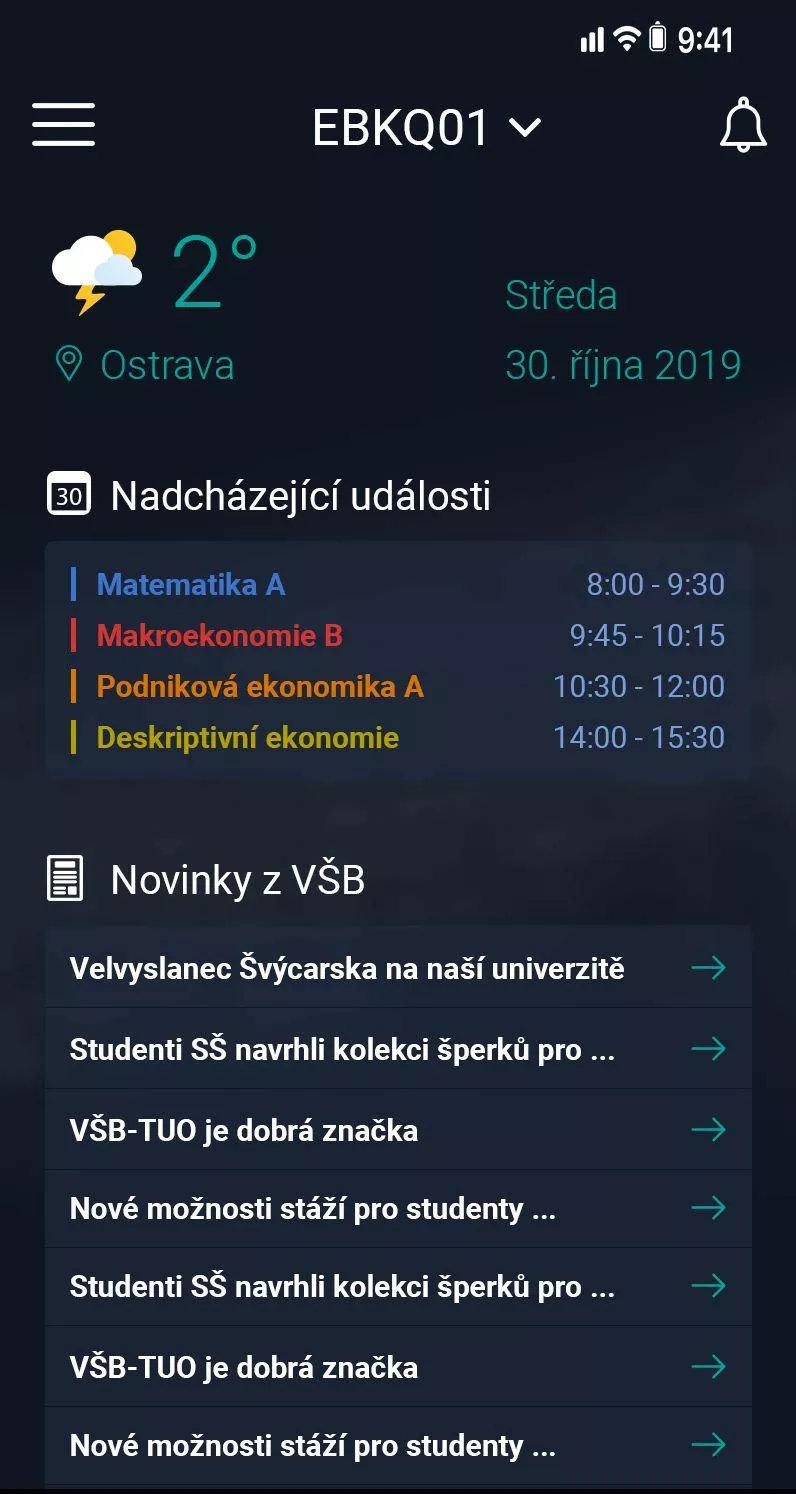
Task: Open the notifications bell
Action: click(743, 126)
